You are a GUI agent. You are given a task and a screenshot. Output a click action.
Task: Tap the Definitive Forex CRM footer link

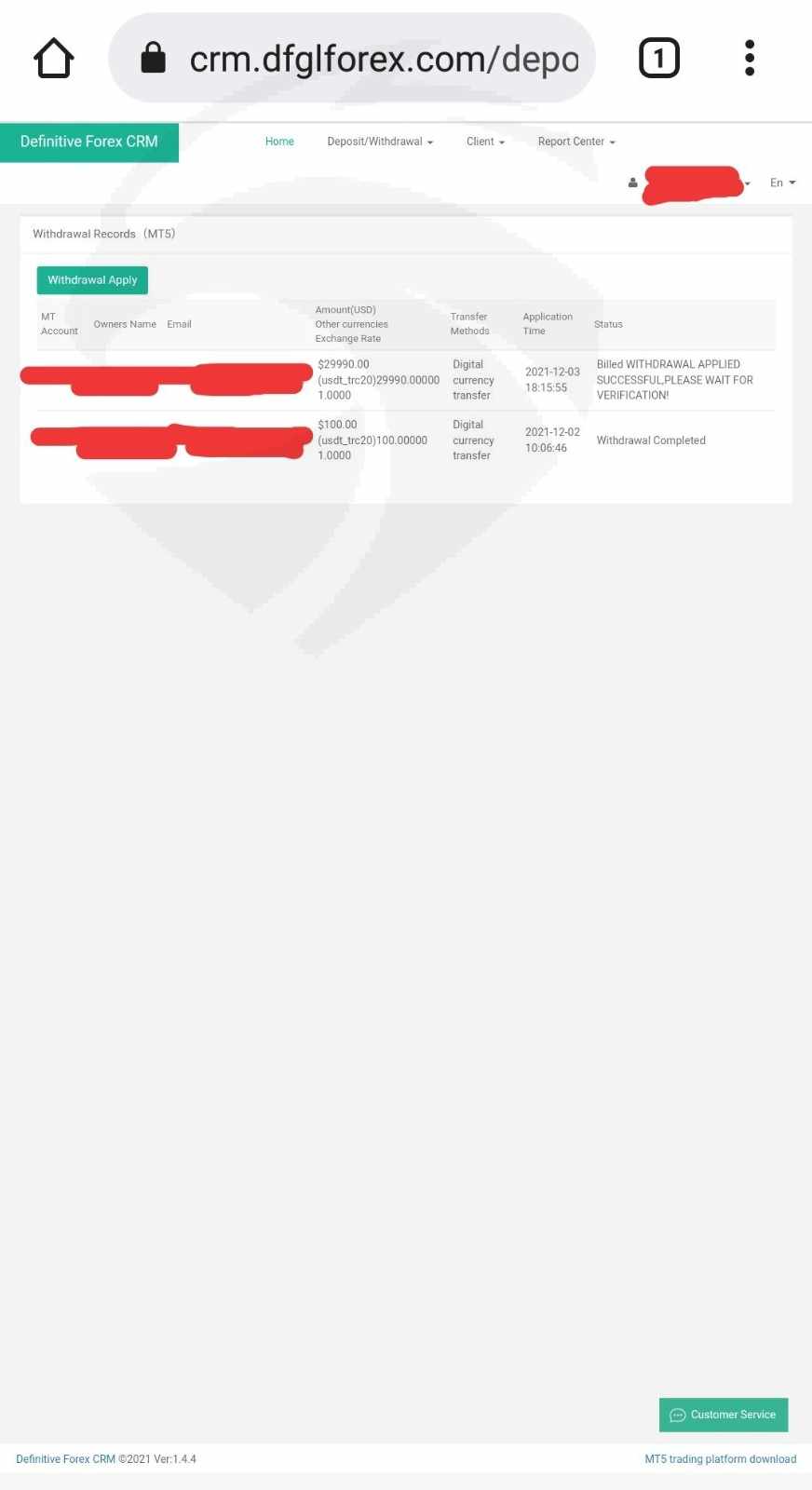(x=65, y=1459)
